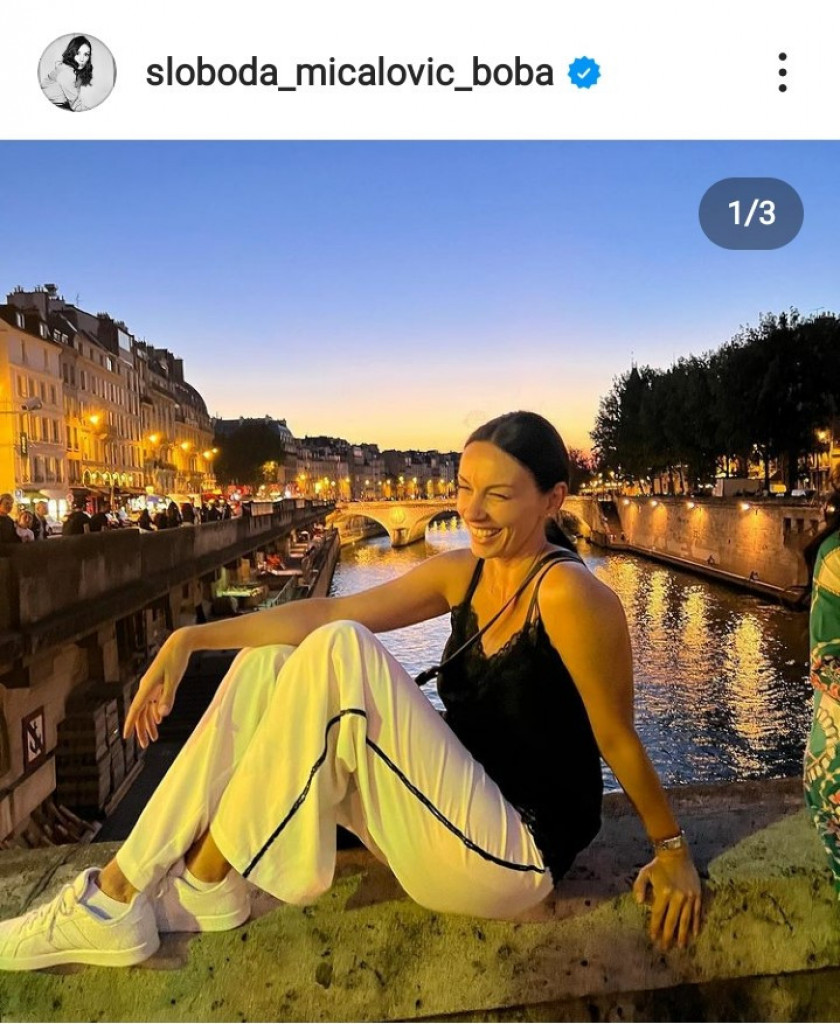The height and width of the screenshot is (1024, 840).
Task: Open sloboda_micalovic_boba's profile picture
Action: pos(77,72)
